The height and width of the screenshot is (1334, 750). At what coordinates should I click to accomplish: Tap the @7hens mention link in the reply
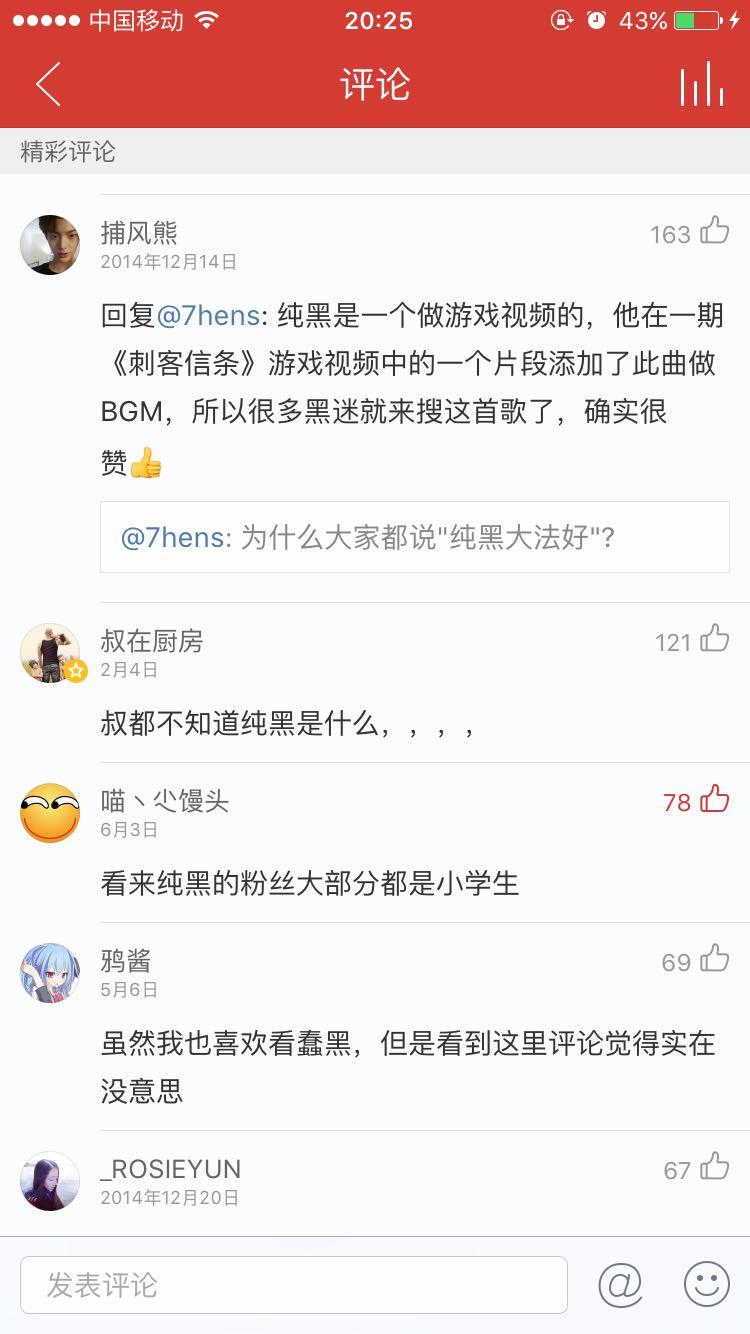[x=208, y=316]
